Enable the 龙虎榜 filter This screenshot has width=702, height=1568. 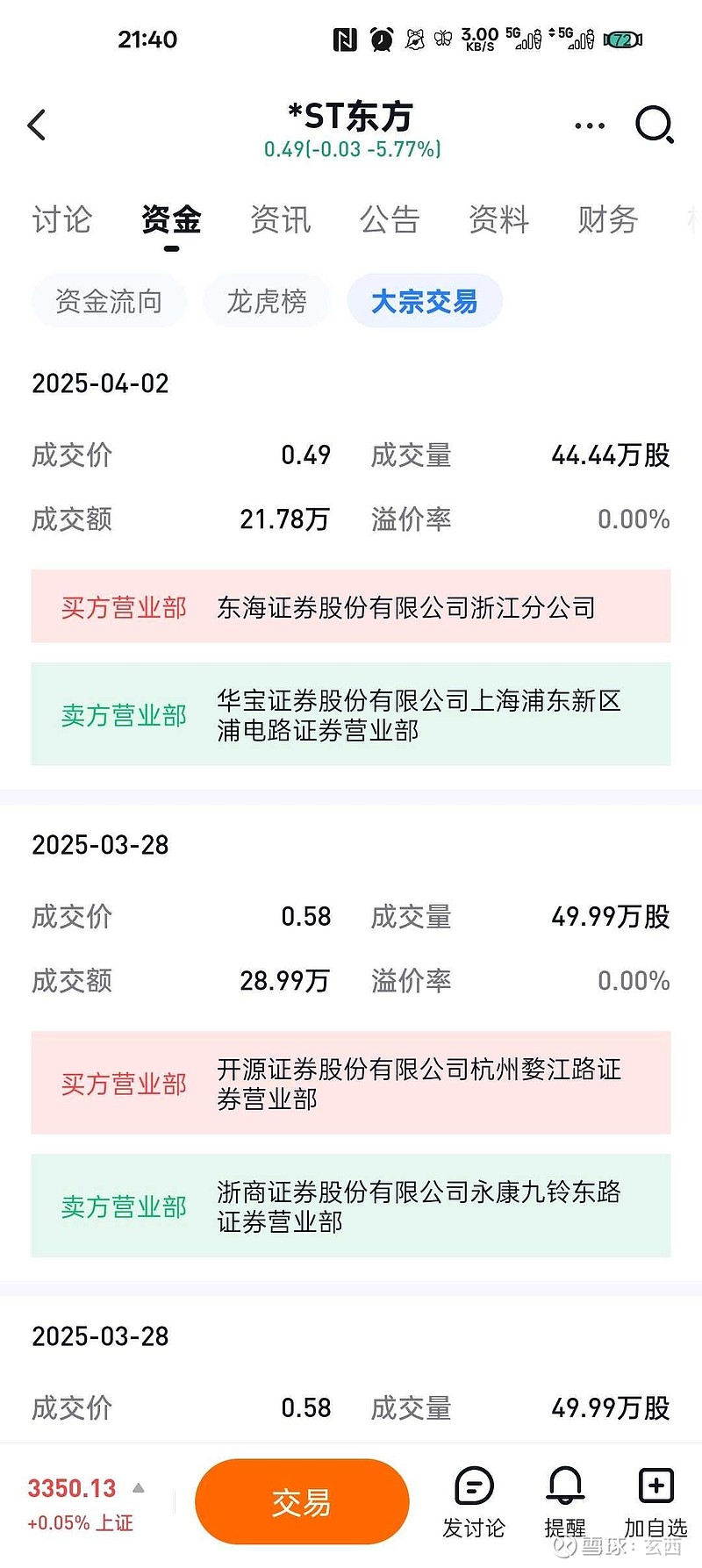[267, 300]
